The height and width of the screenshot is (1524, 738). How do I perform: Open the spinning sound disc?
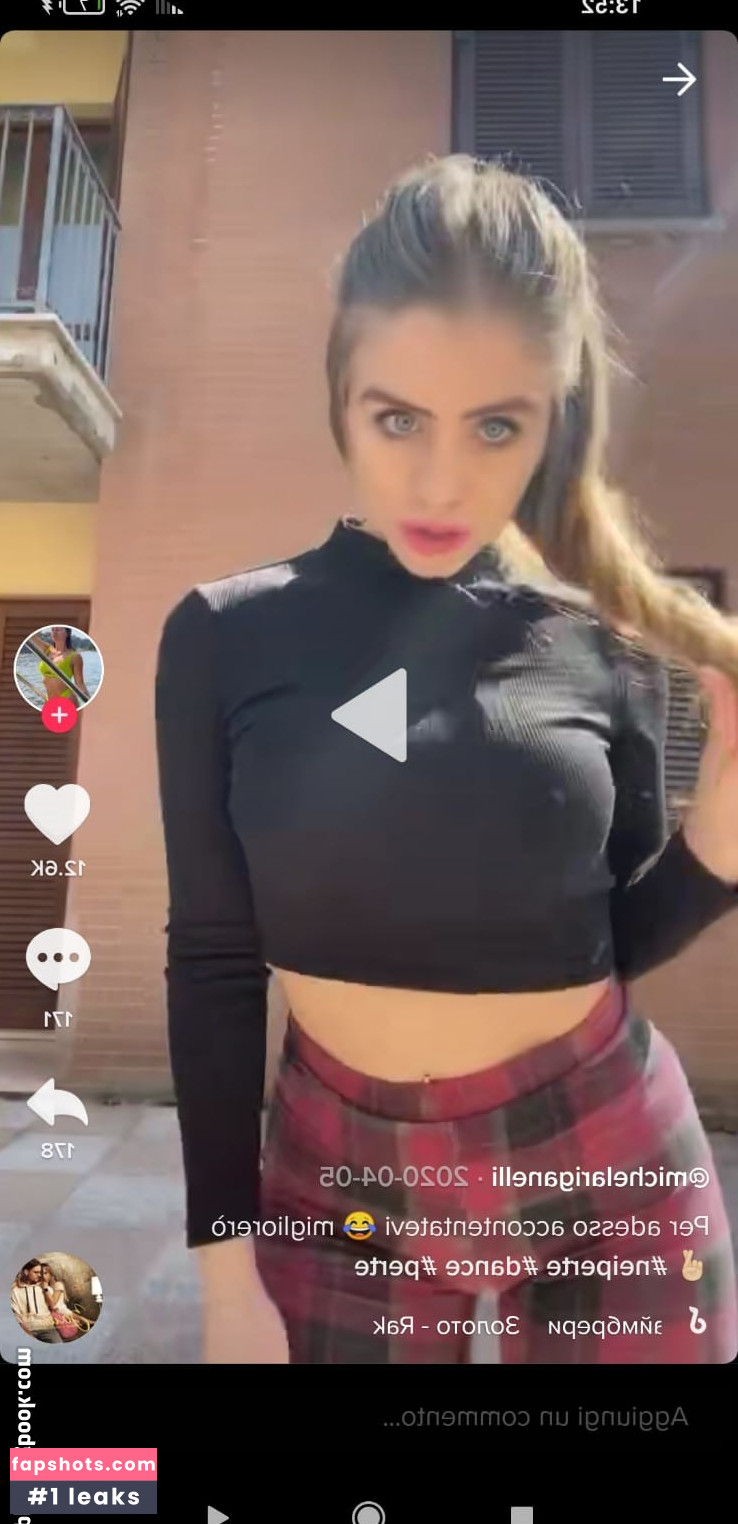tap(56, 1297)
